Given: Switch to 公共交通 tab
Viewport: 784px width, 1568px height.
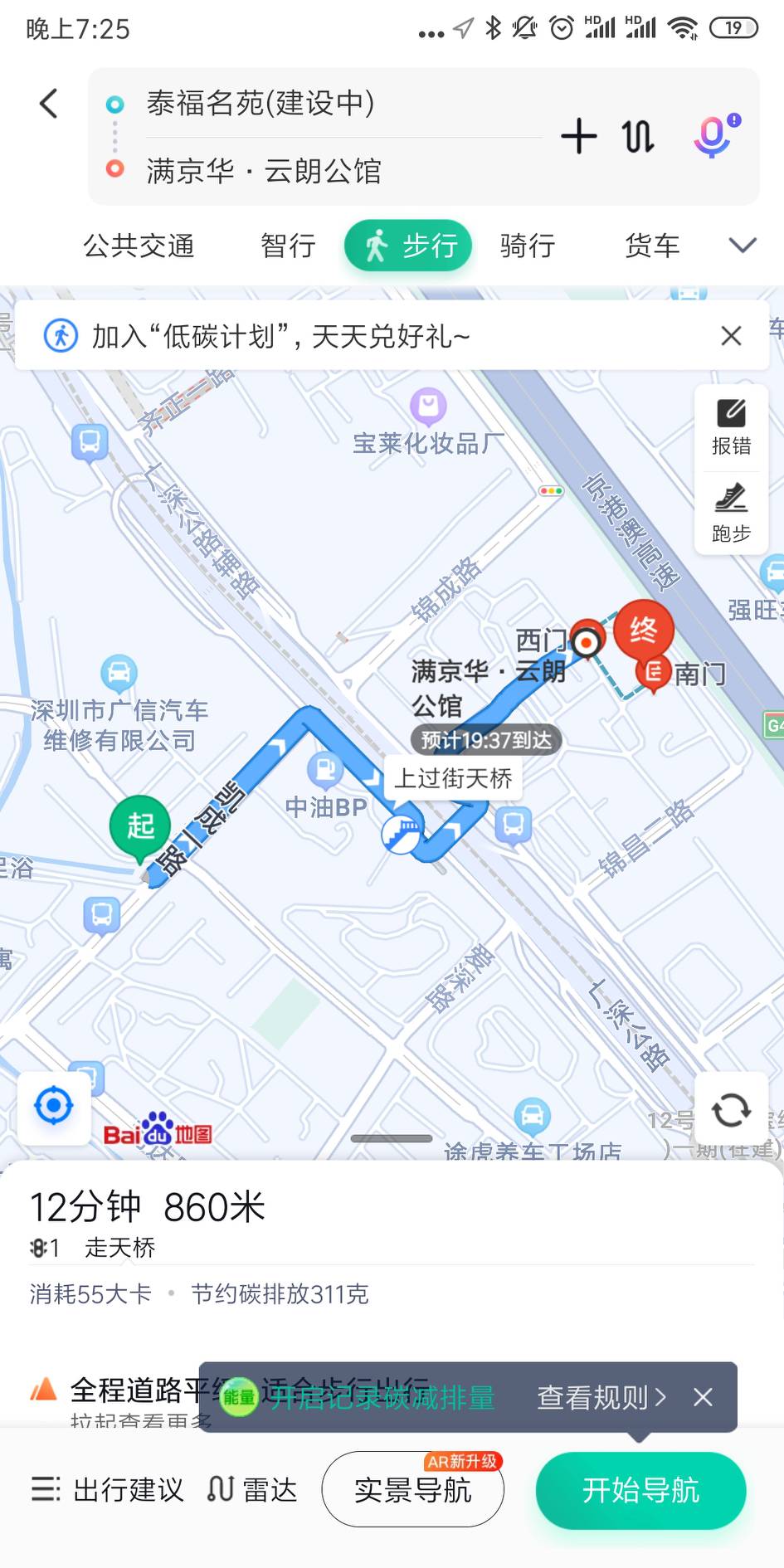Looking at the screenshot, I should (x=139, y=246).
